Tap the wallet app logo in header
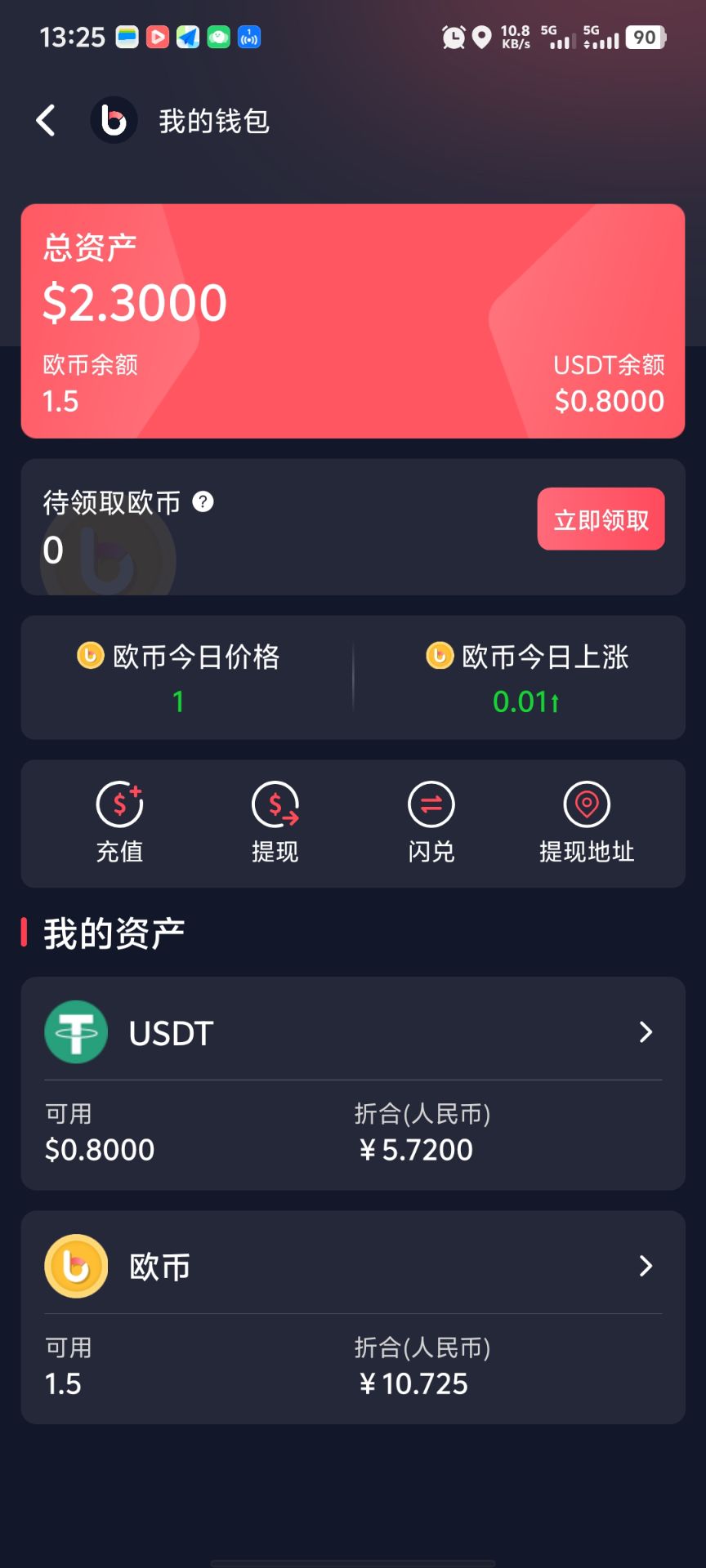The image size is (706, 1568). pyautogui.click(x=114, y=119)
